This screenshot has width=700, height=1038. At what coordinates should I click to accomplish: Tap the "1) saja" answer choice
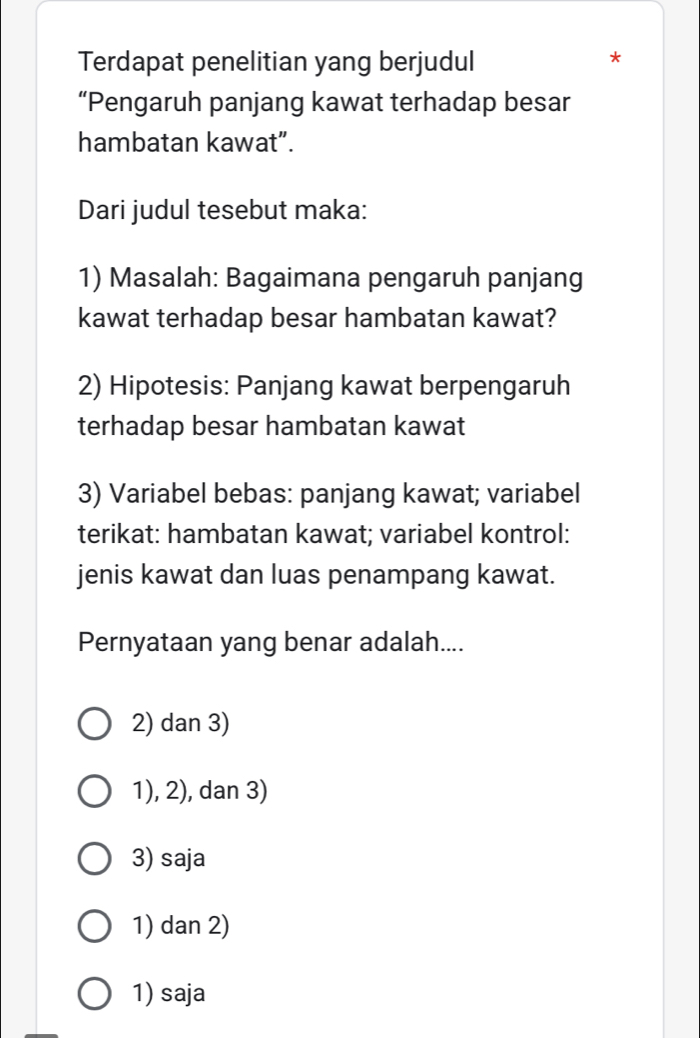[x=95, y=994]
